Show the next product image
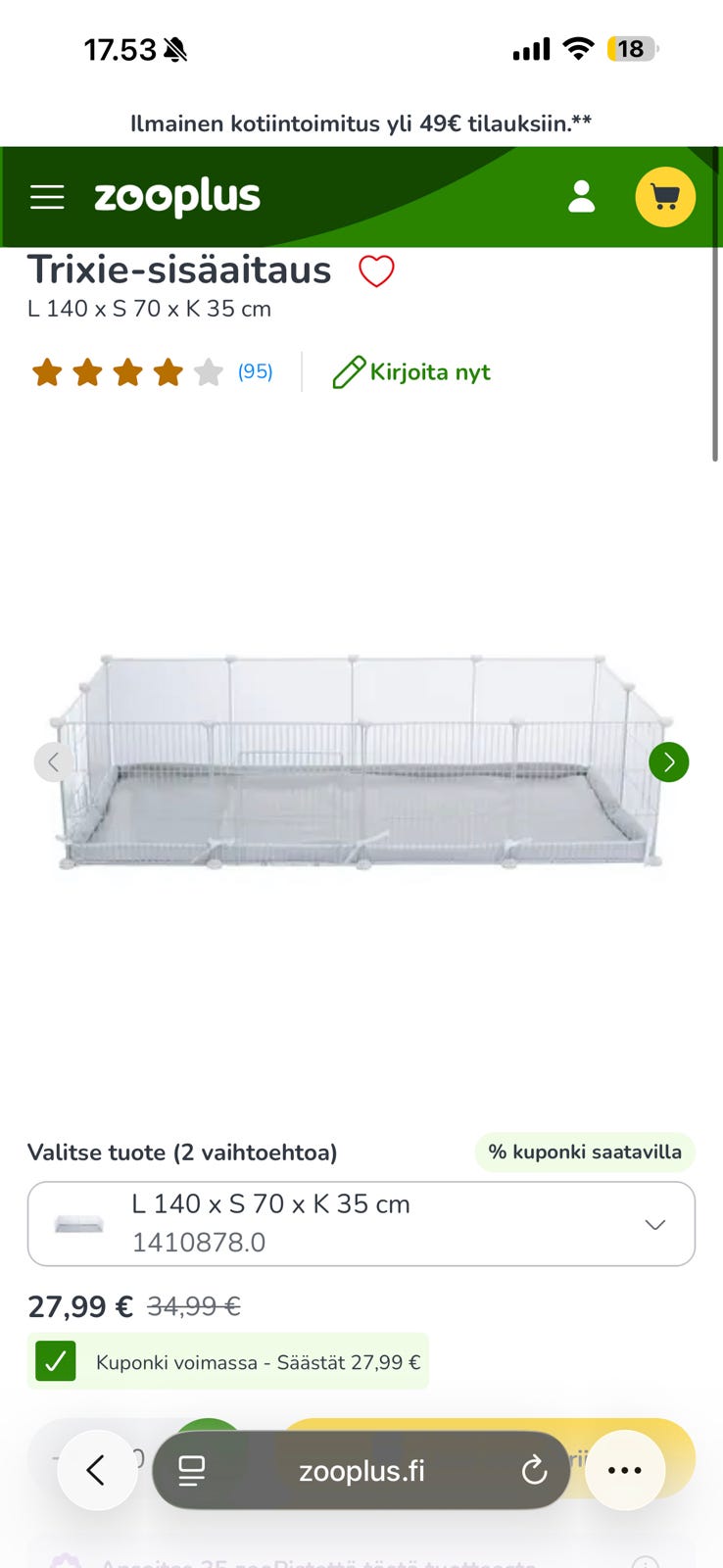The image size is (723, 1568). [x=669, y=761]
